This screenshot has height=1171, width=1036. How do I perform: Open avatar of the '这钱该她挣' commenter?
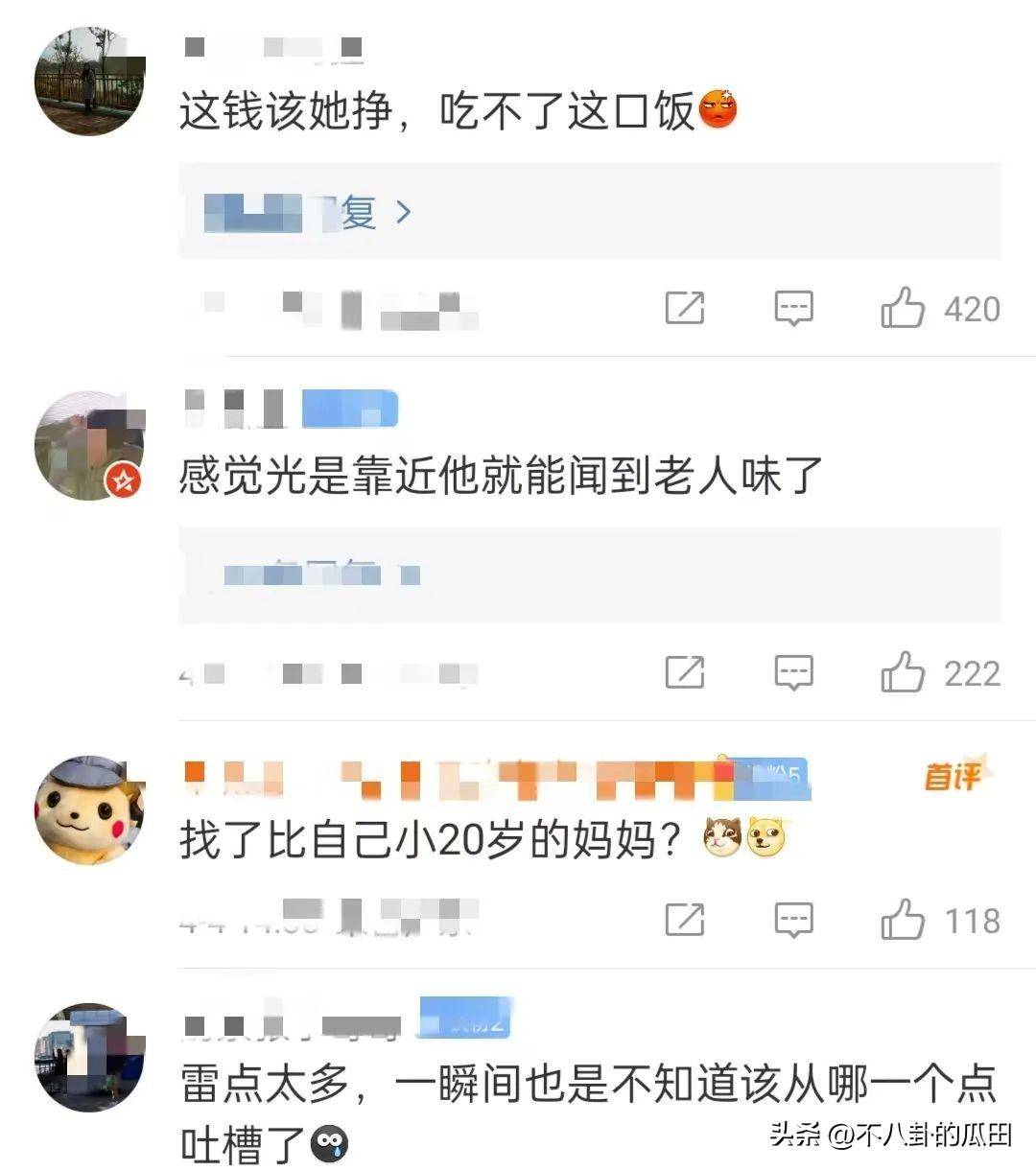point(89,82)
